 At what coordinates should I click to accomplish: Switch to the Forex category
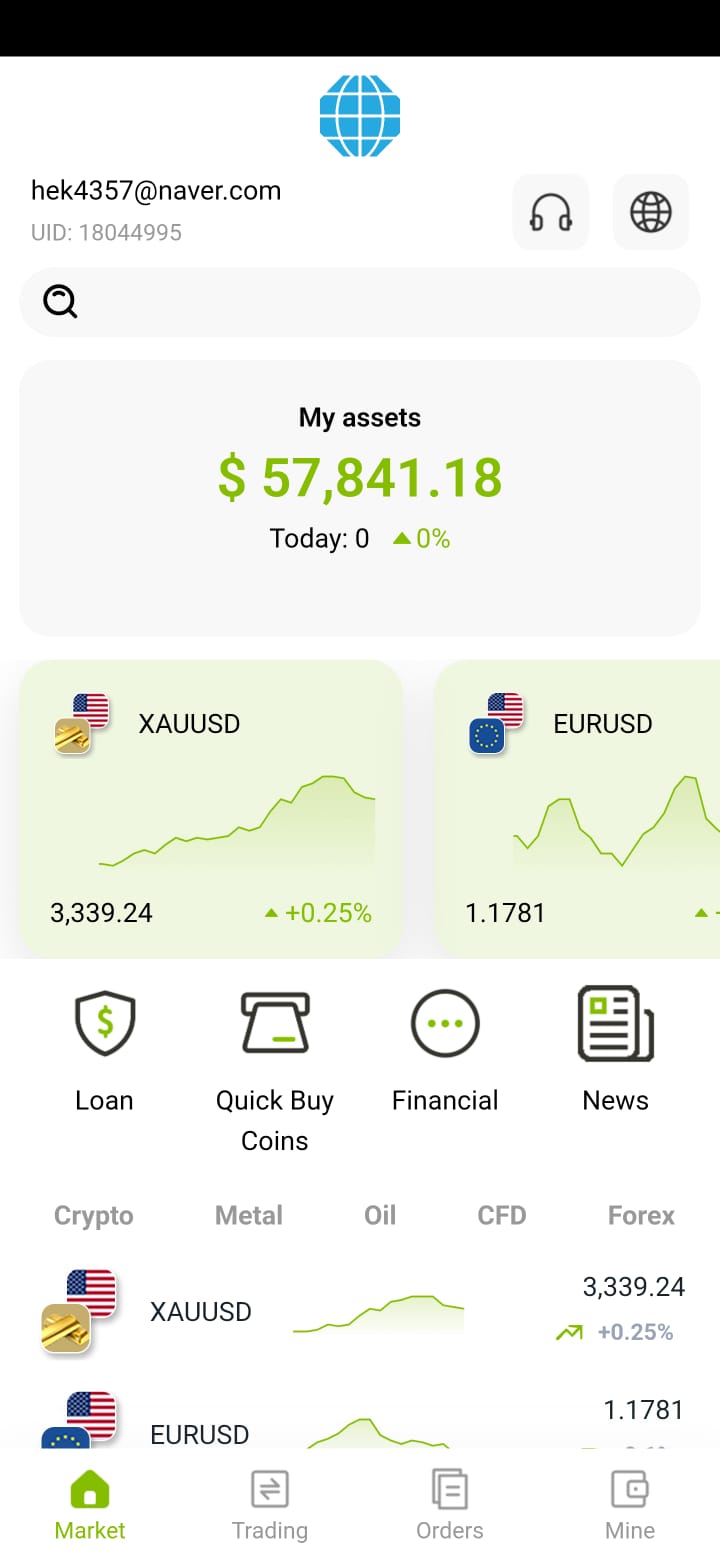pyautogui.click(x=641, y=1216)
